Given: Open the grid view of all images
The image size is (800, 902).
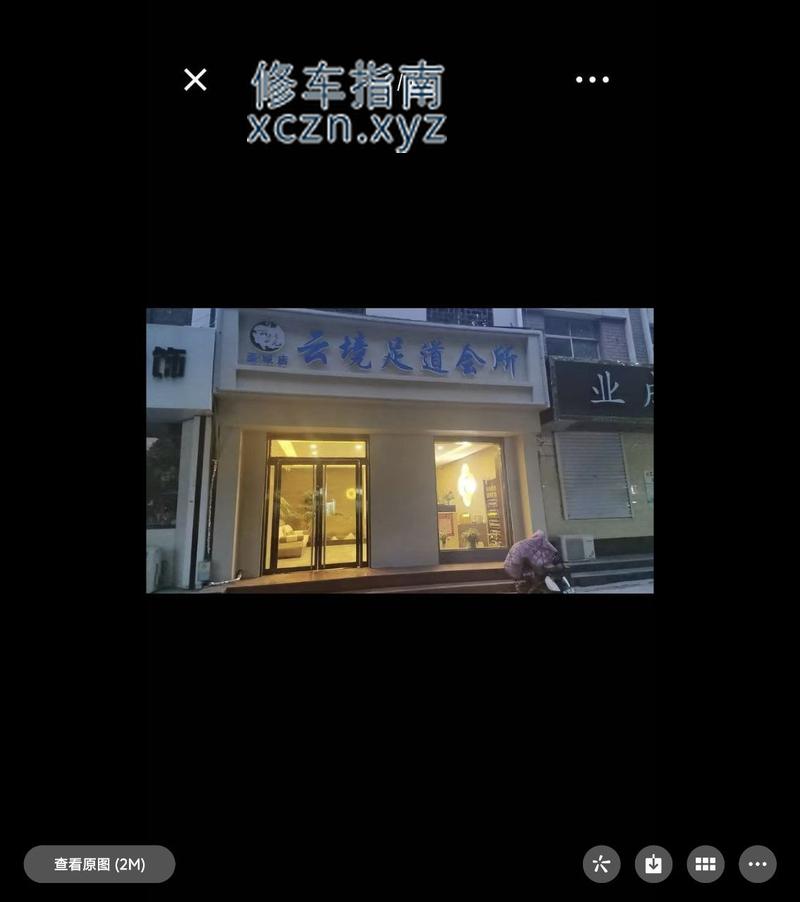Looking at the screenshot, I should point(705,864).
